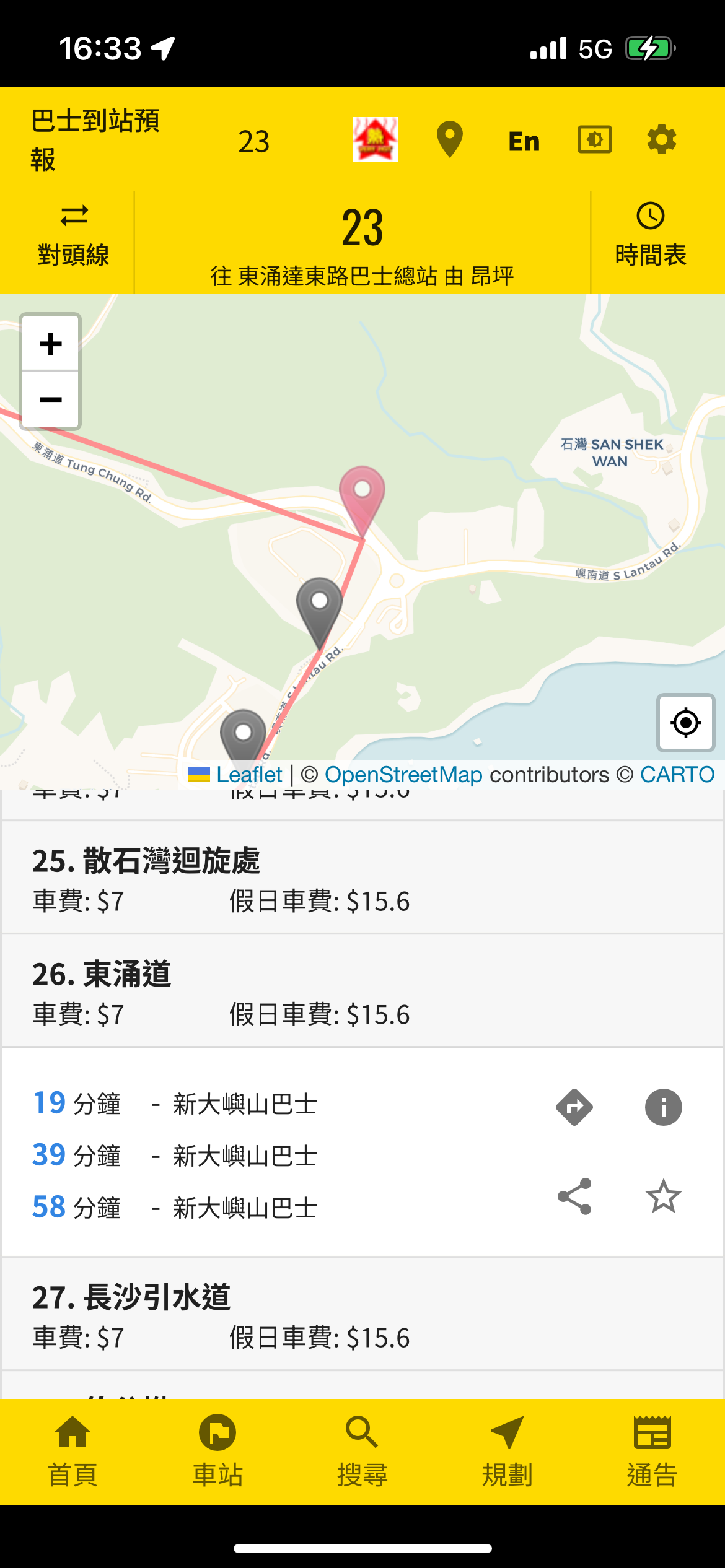This screenshot has width=725, height=1568.
Task: Share the 東涌道 stop arrival times
Action: 574,1196
